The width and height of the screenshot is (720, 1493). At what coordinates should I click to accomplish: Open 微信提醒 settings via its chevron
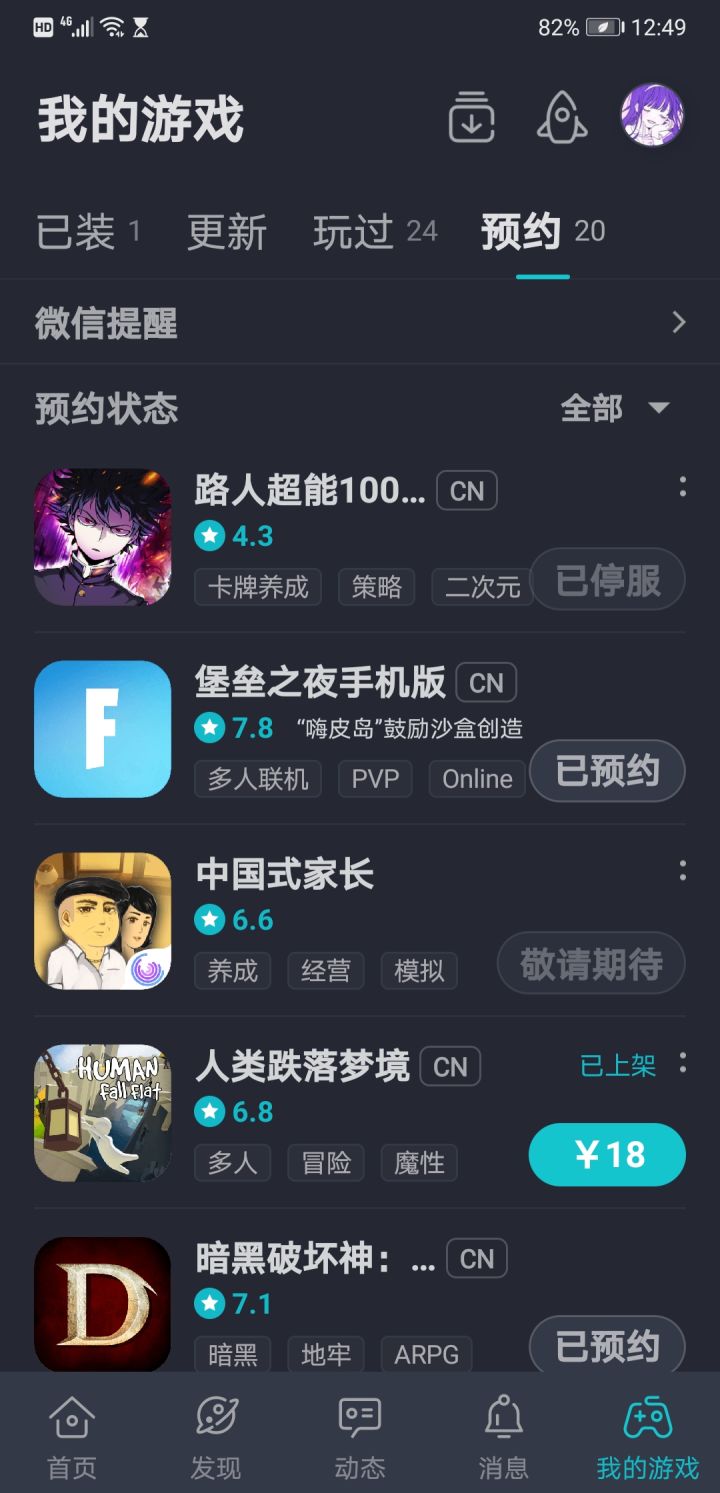pyautogui.click(x=678, y=322)
